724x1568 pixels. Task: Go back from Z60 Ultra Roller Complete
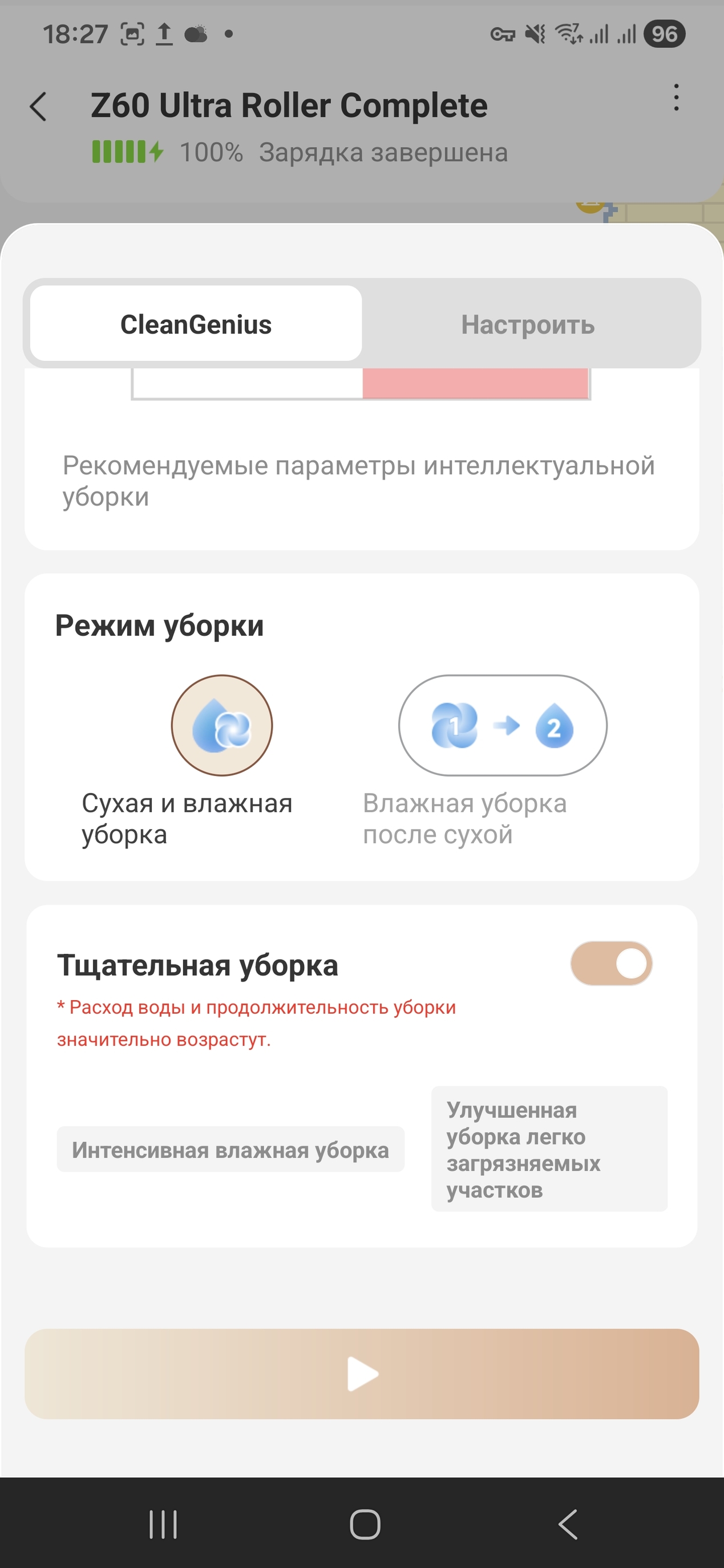point(38,107)
